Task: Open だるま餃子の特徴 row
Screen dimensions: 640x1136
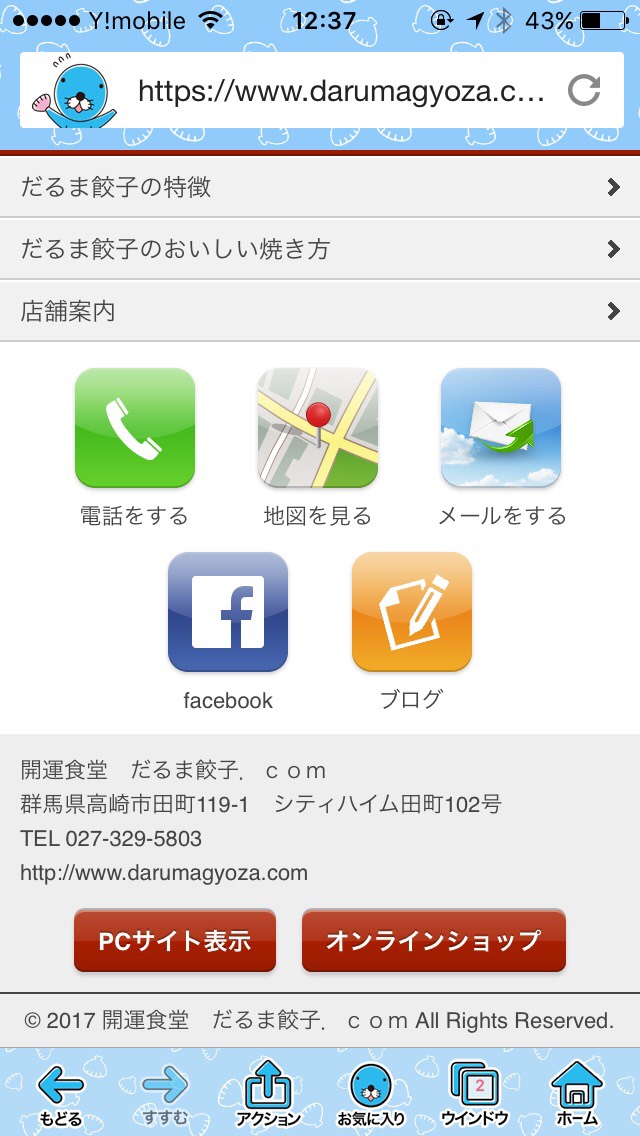Action: [x=320, y=187]
